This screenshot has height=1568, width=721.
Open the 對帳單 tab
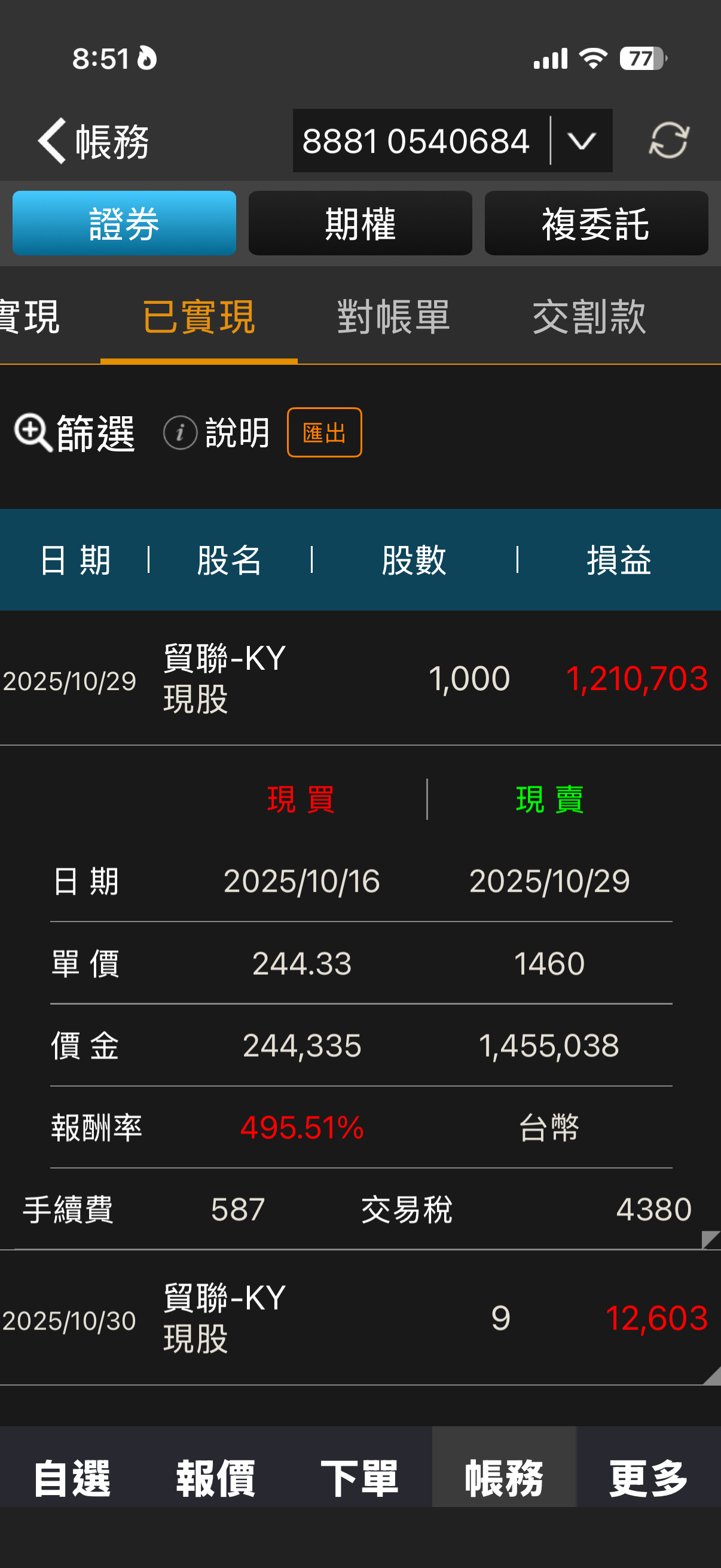pyautogui.click(x=393, y=316)
